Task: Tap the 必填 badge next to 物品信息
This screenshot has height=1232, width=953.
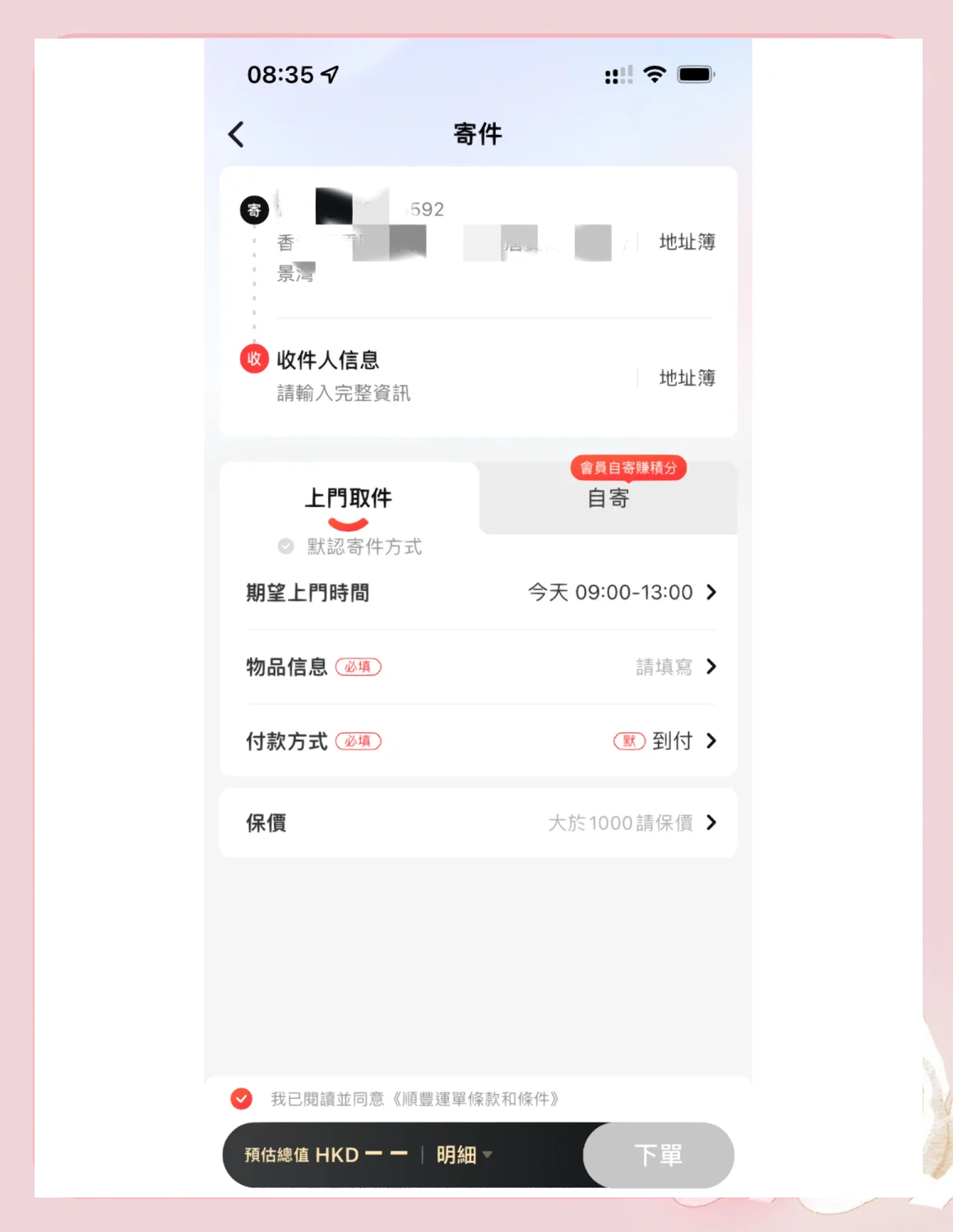Action: [x=359, y=667]
